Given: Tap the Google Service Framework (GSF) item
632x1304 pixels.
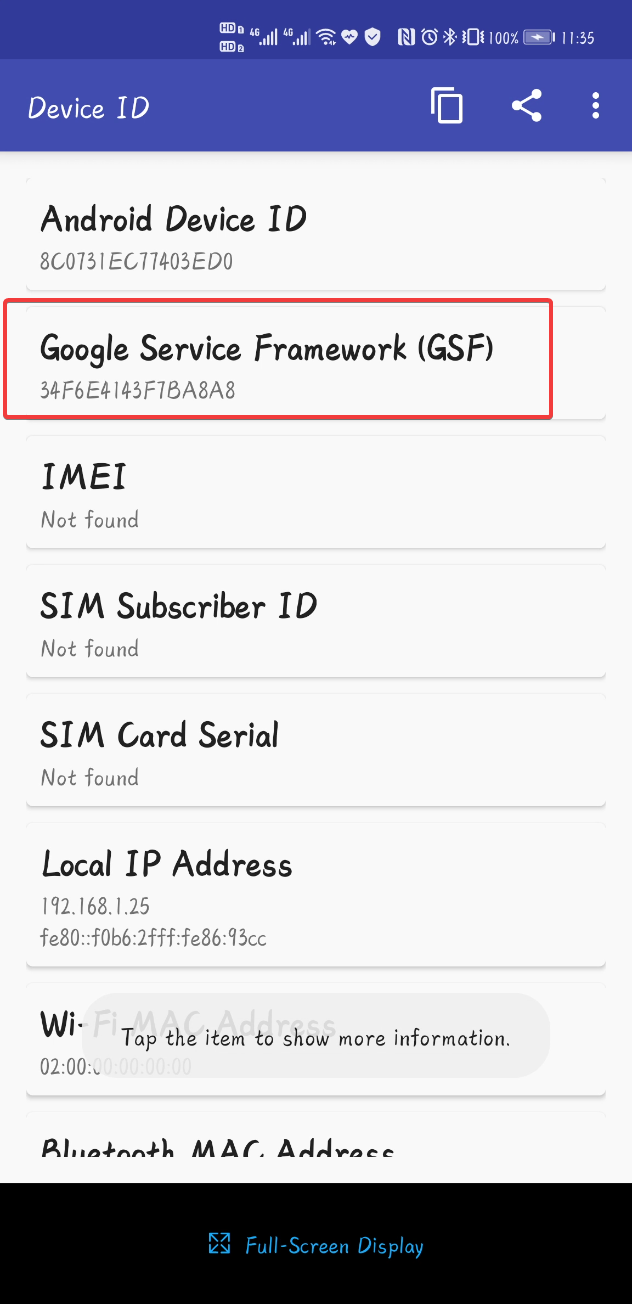Looking at the screenshot, I should coord(316,363).
